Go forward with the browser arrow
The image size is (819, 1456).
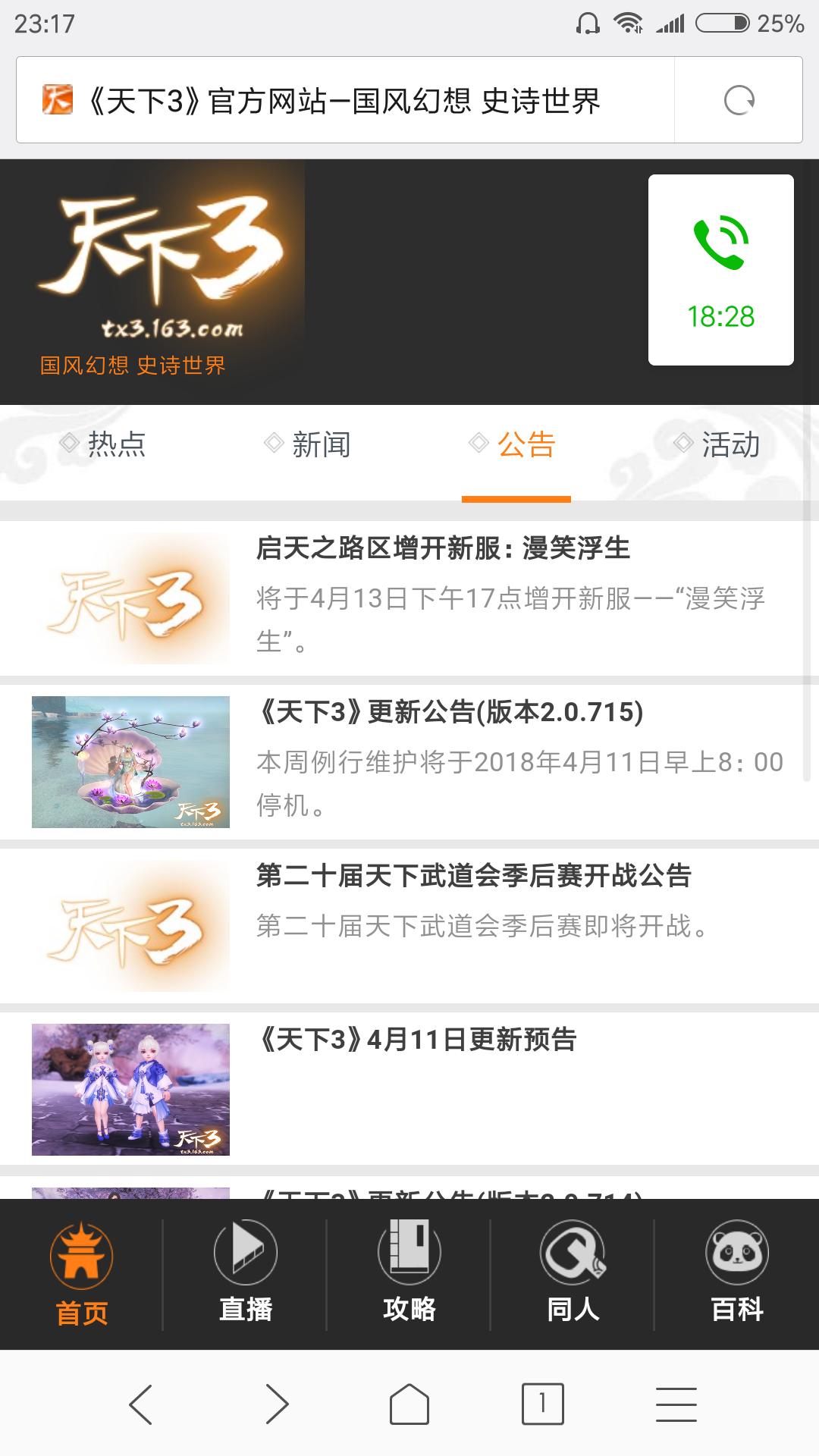[276, 1404]
